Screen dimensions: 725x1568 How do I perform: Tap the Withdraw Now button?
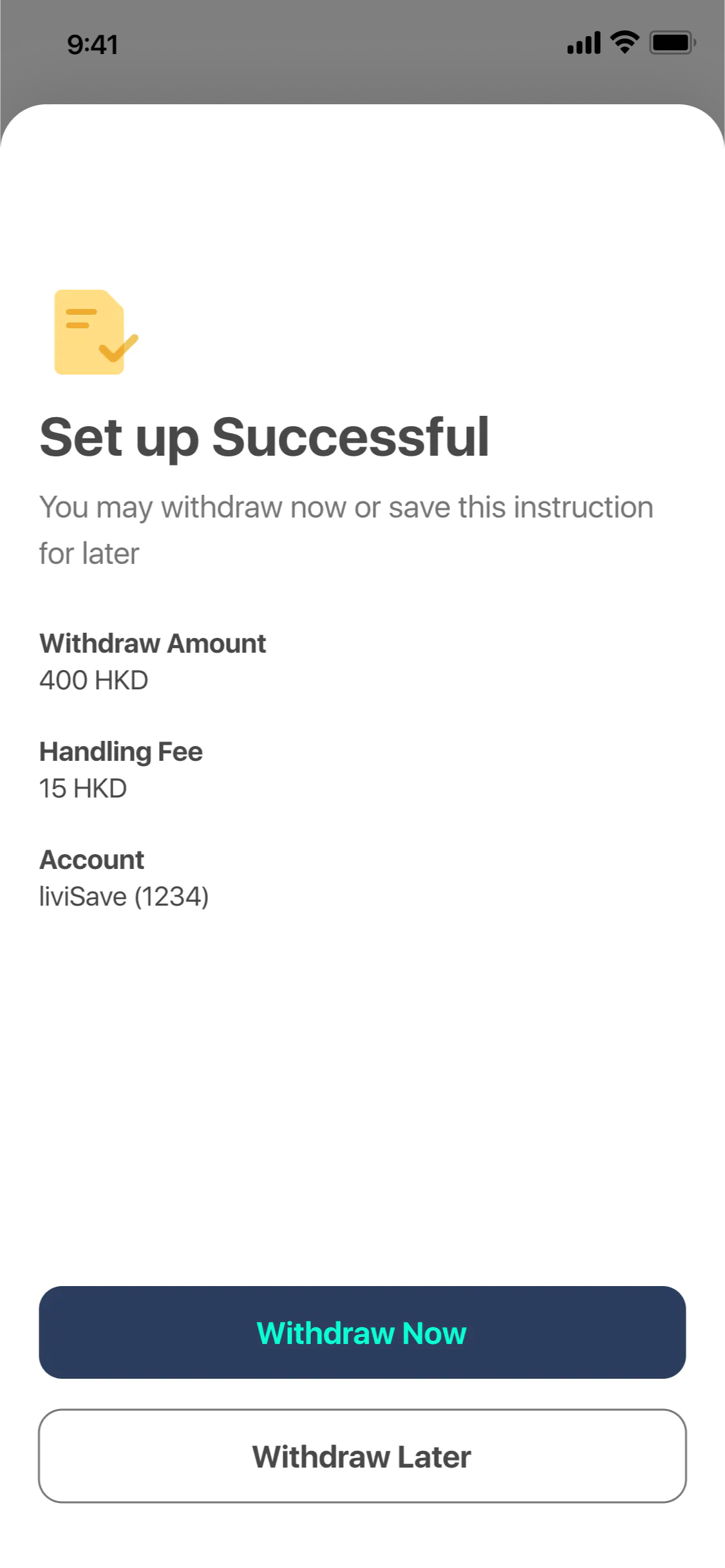point(362,1332)
